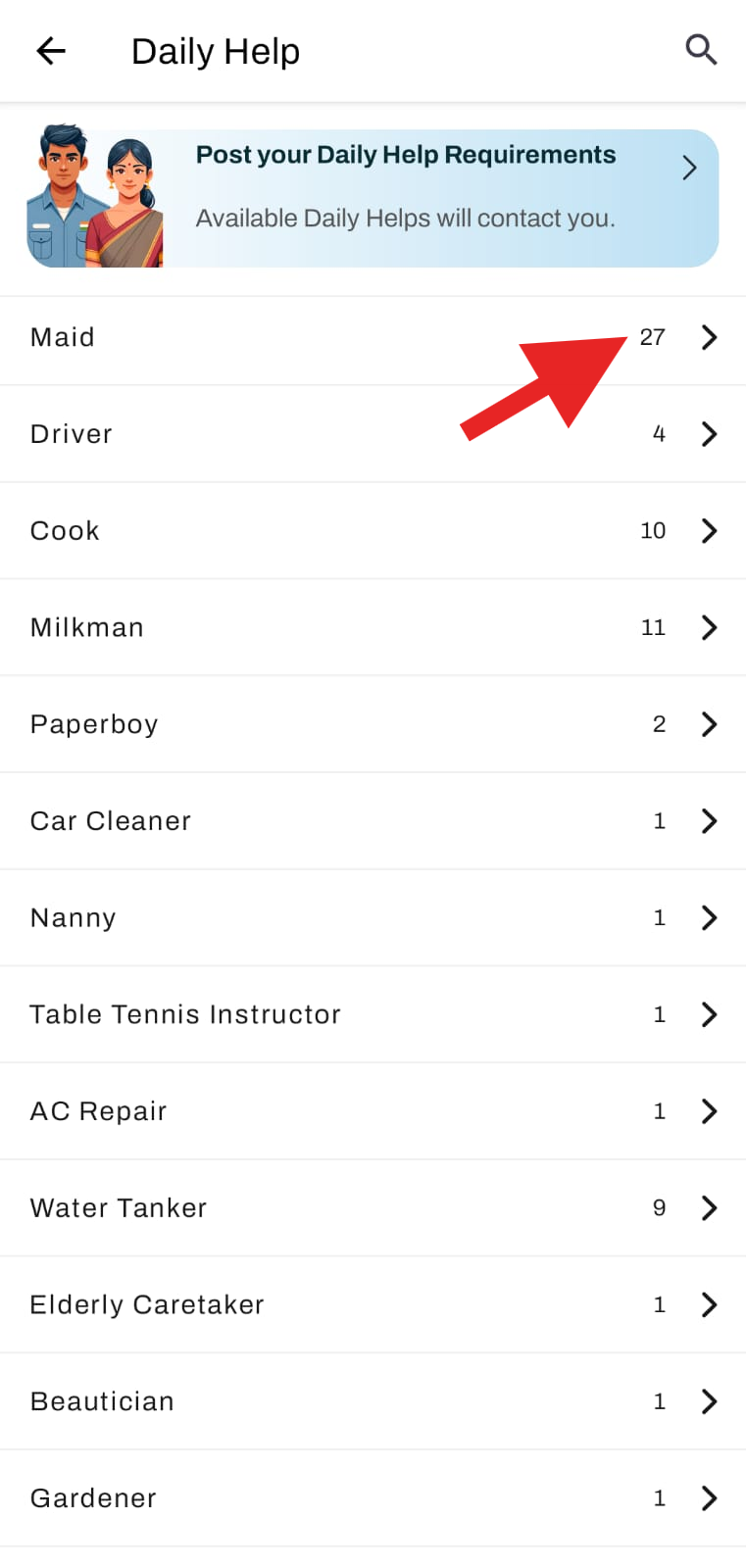
Task: Open the Maid category
Action: point(373,338)
